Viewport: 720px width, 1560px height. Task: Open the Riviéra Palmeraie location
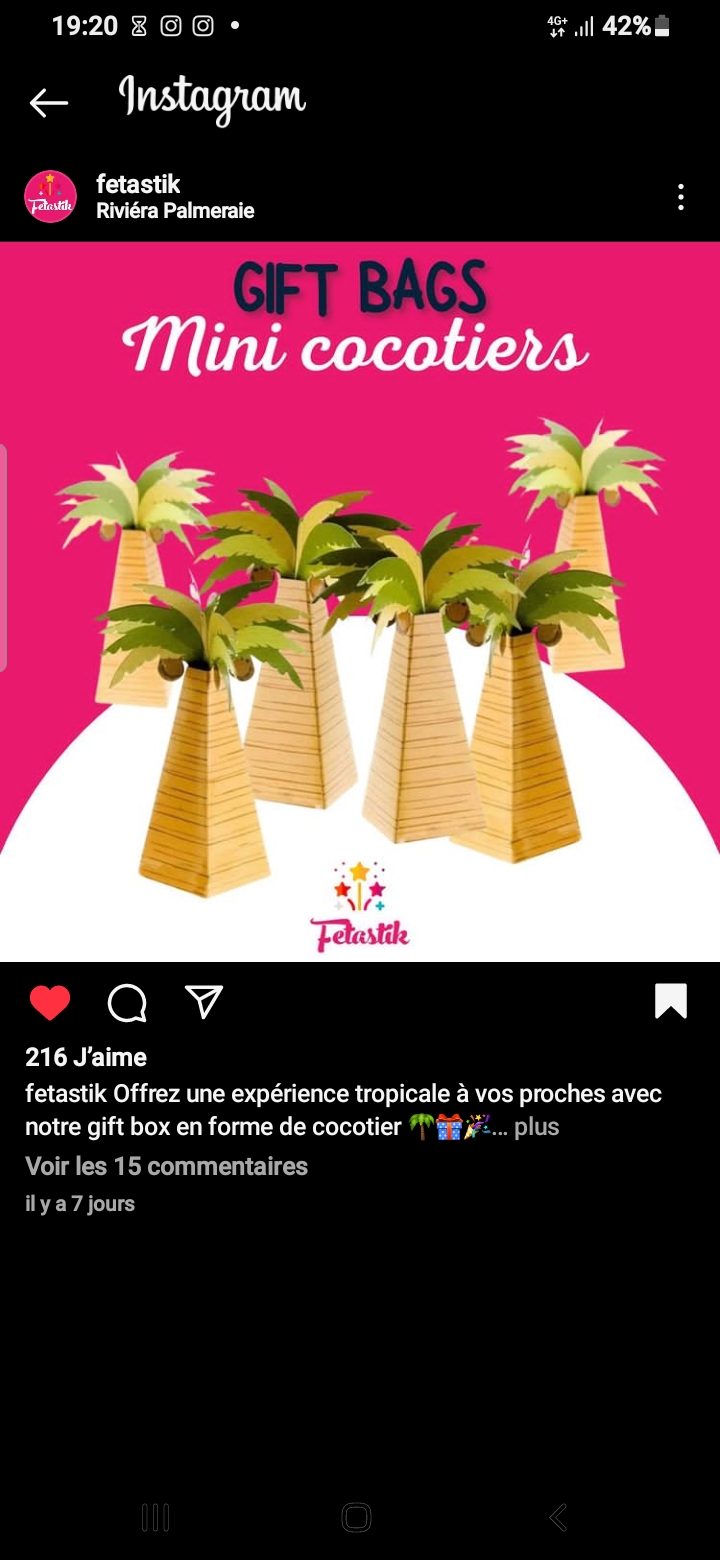(x=175, y=211)
